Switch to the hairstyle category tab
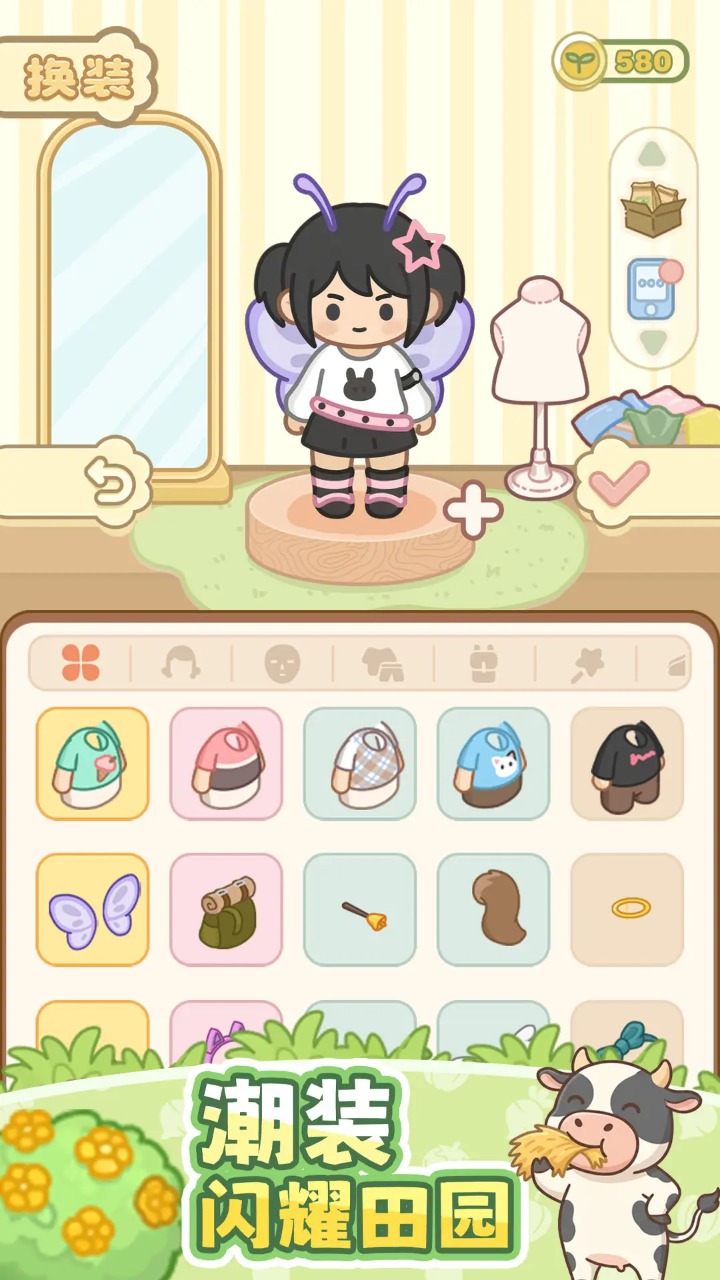This screenshot has height=1280, width=720. pos(181,663)
